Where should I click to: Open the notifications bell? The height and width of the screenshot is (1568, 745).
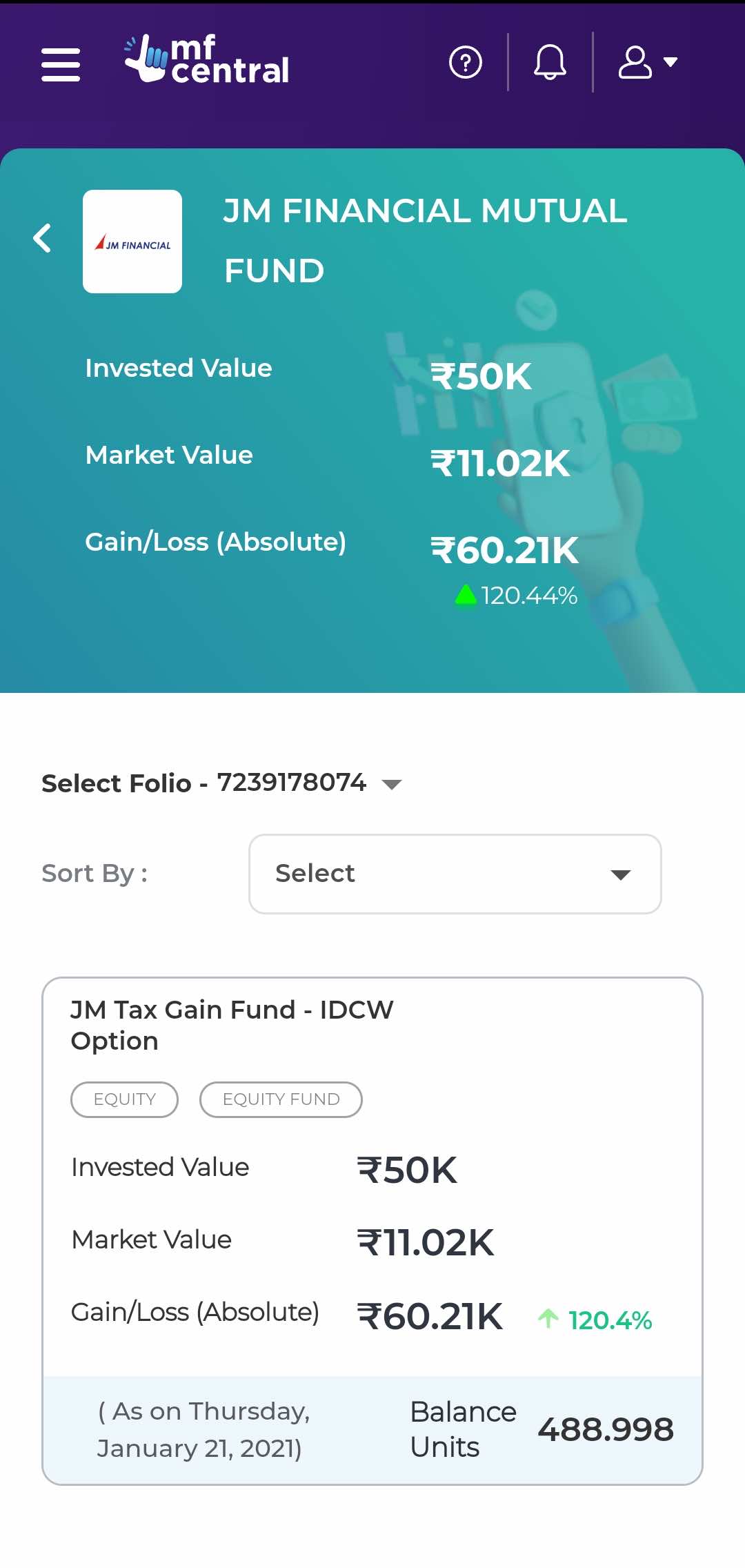click(x=550, y=63)
